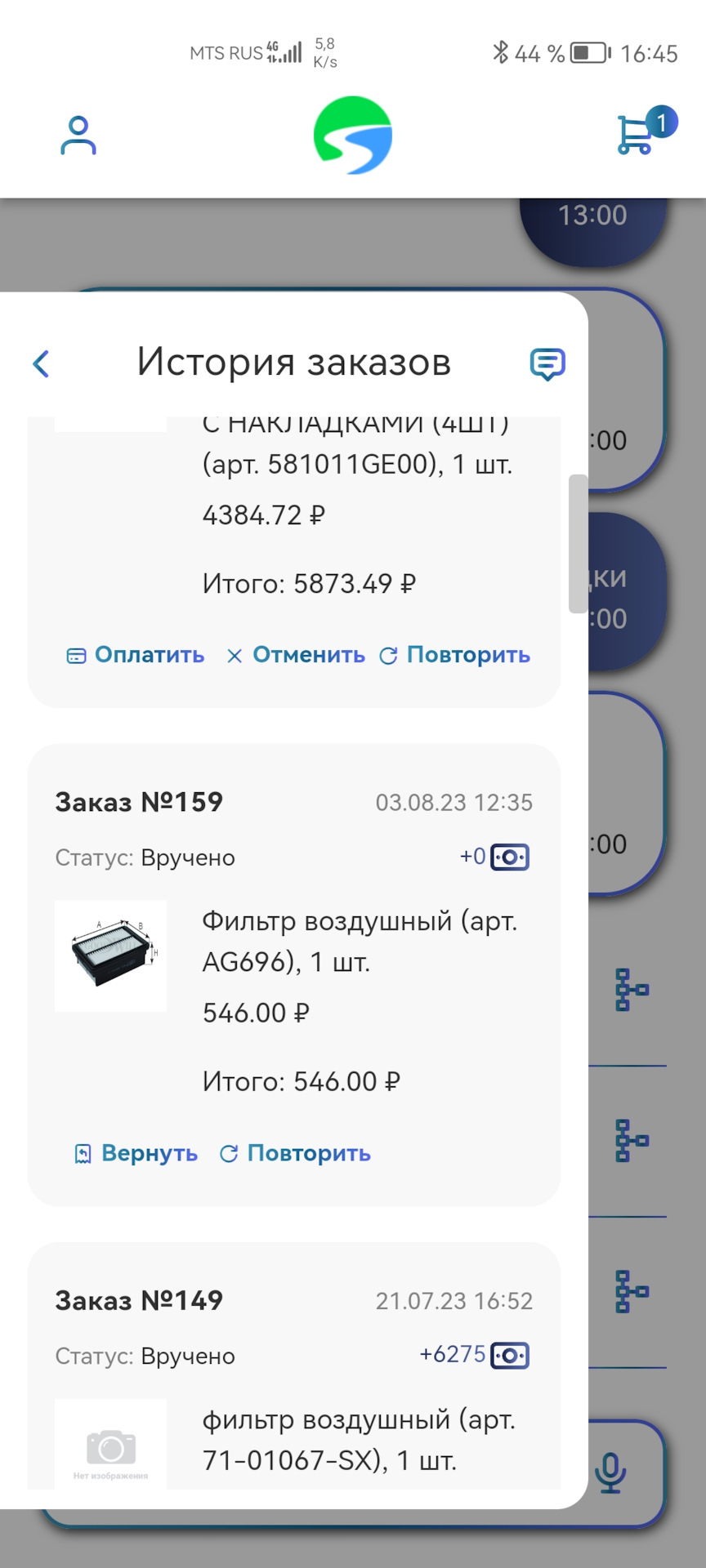Repeat order №159 via Повторить
Image resolution: width=706 pixels, height=1568 pixels.
pyautogui.click(x=296, y=1153)
